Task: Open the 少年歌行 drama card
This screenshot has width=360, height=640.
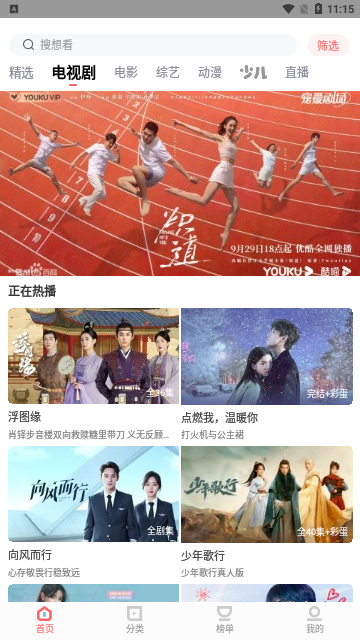Action: pos(267,512)
